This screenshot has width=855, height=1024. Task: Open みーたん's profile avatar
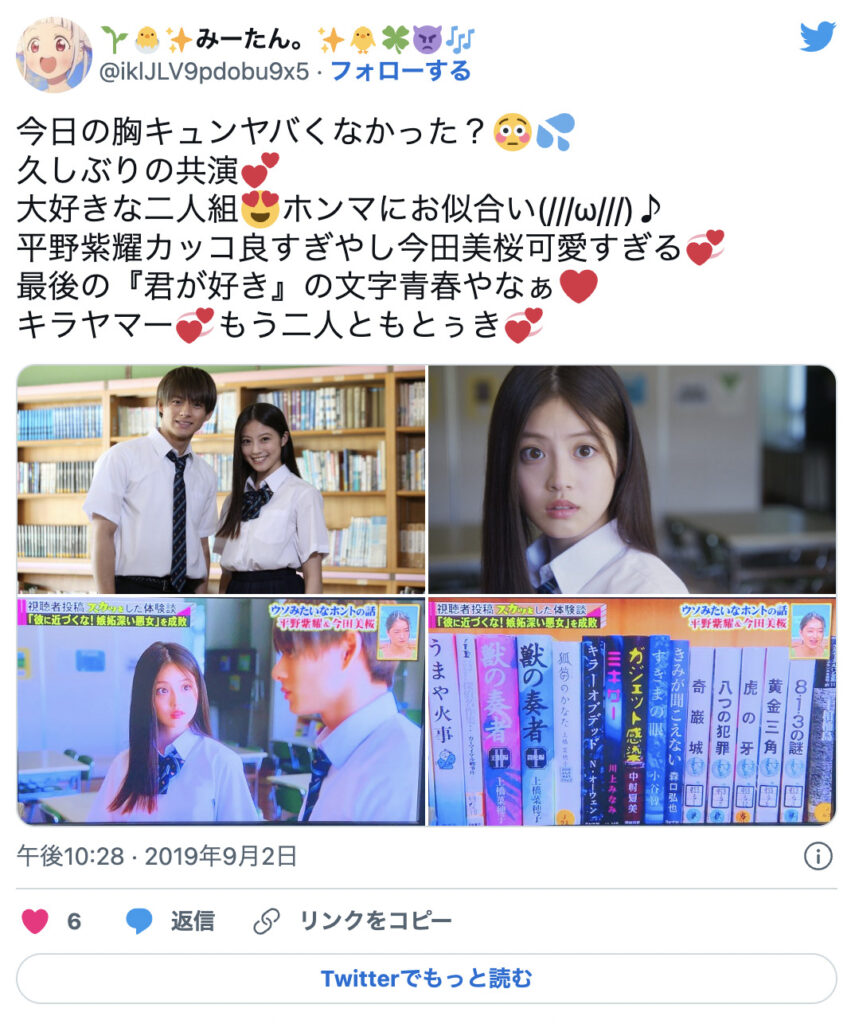(x=54, y=54)
